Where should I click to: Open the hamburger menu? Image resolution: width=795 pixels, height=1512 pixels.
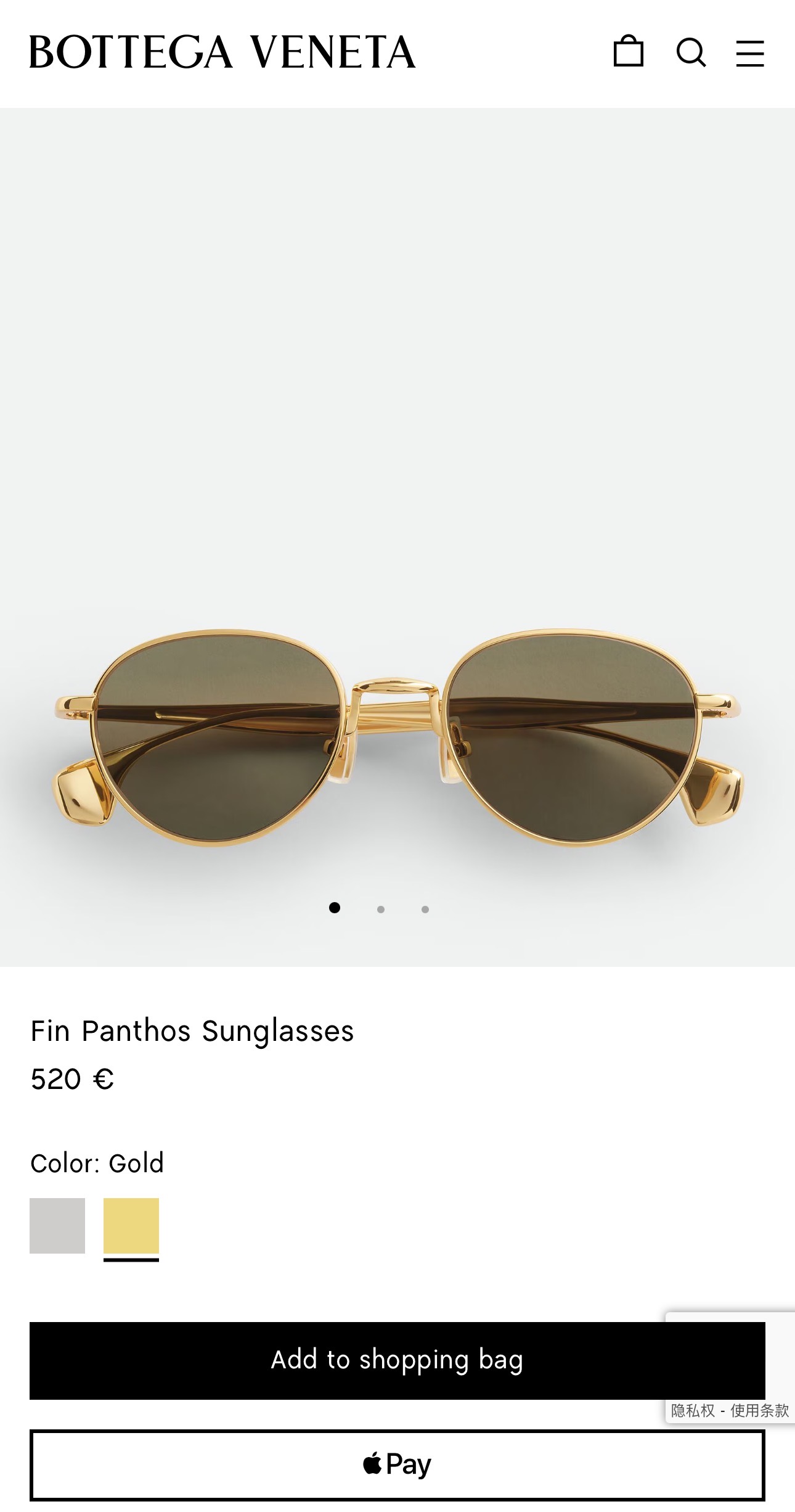tap(749, 53)
